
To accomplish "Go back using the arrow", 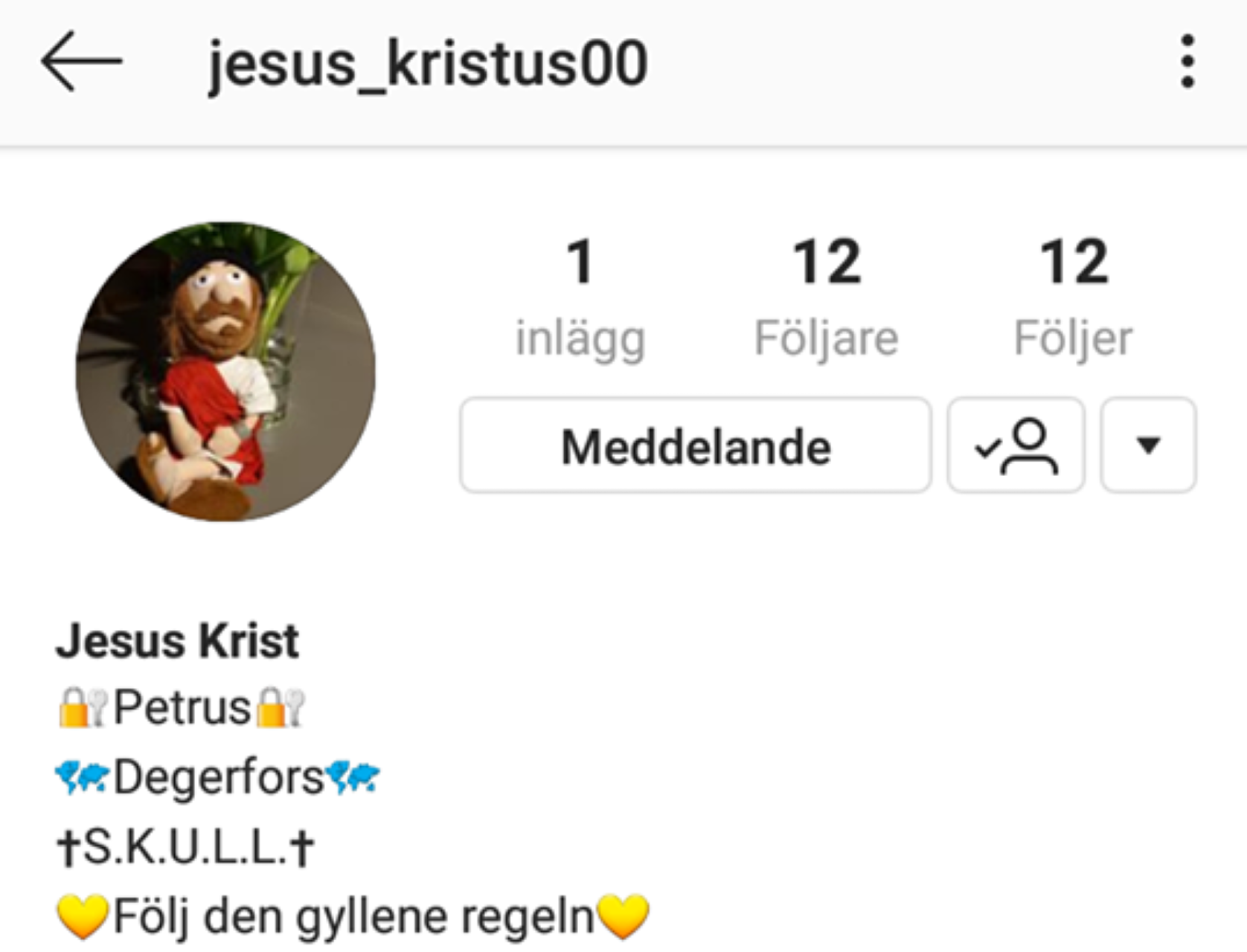I will point(81,62).
